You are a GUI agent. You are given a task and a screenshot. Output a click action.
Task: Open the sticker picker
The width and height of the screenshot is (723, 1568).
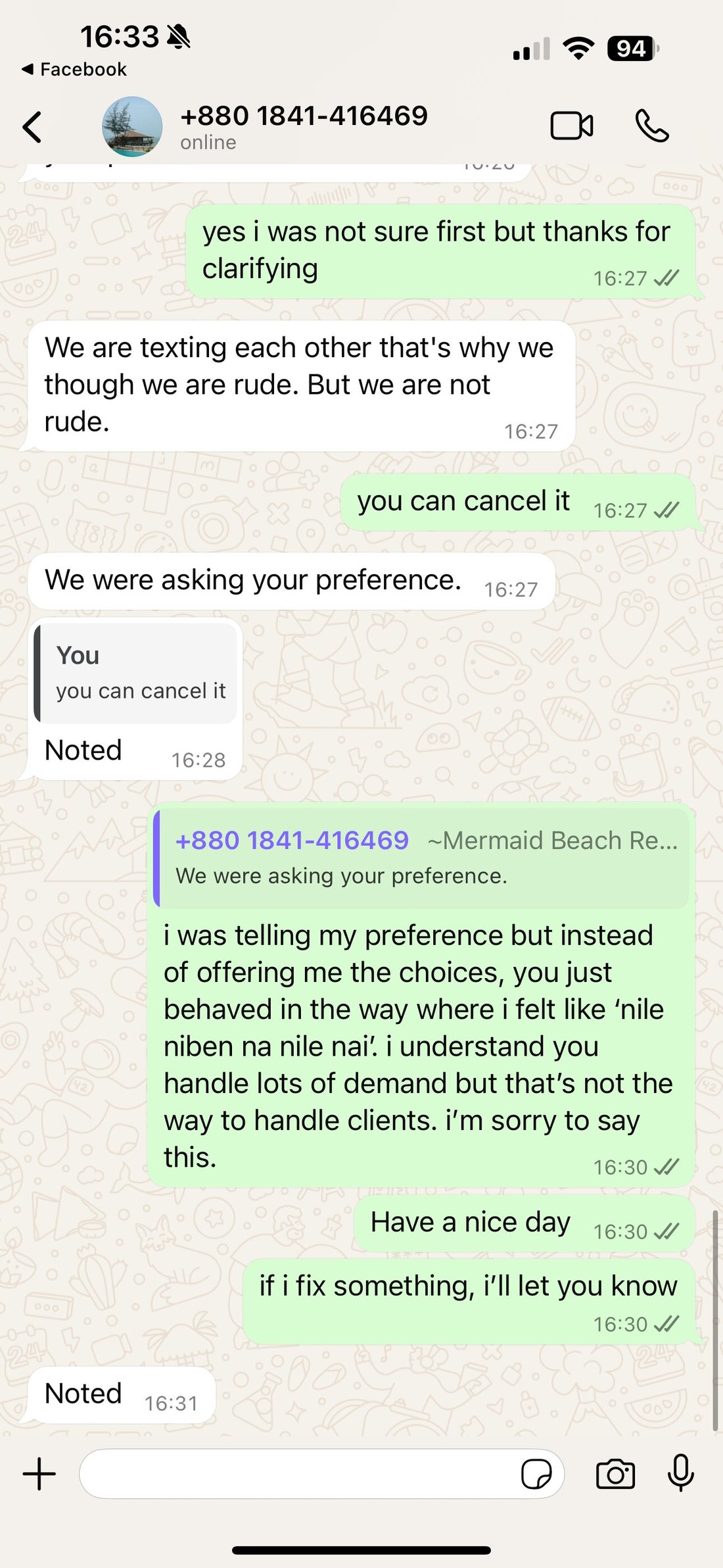(x=536, y=1474)
